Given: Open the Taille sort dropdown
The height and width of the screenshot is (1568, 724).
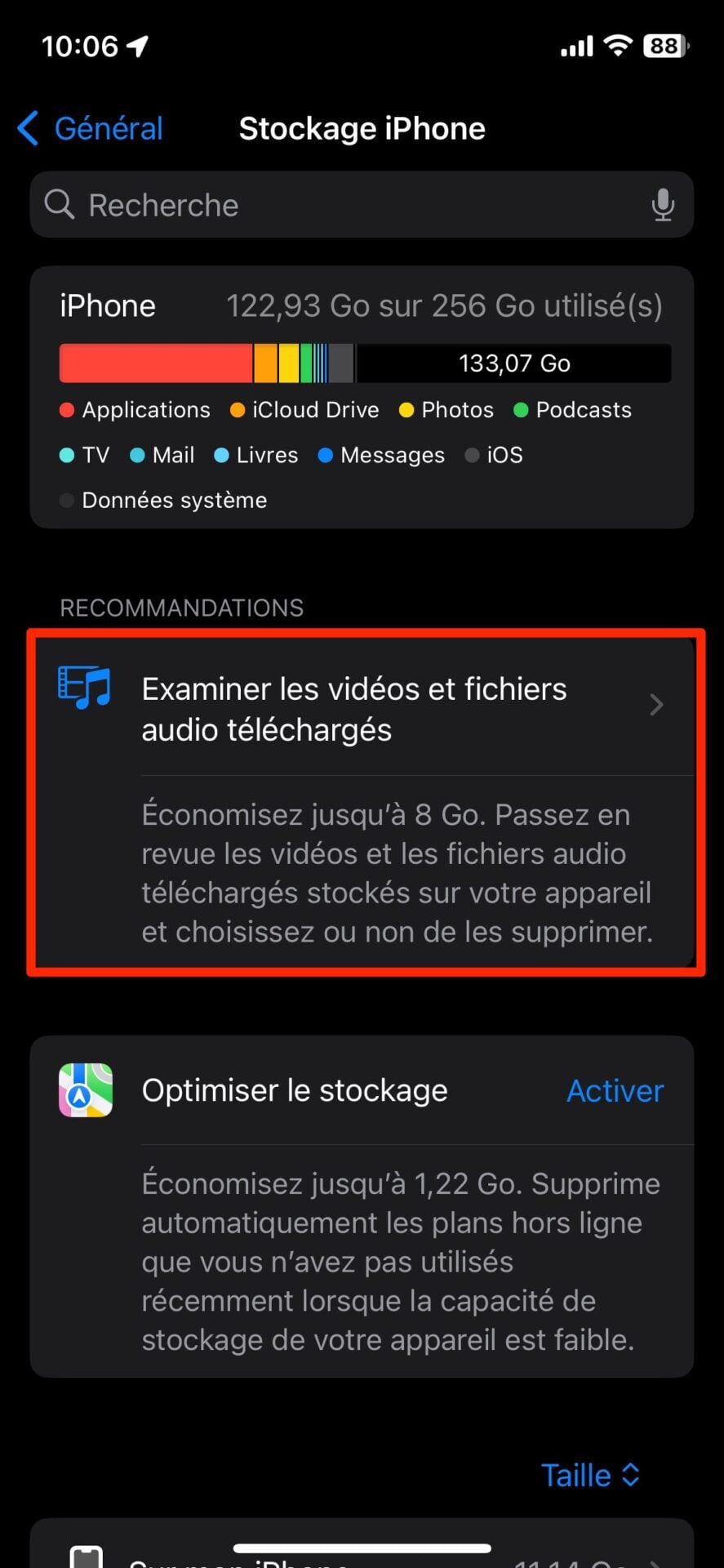Looking at the screenshot, I should click(590, 1475).
